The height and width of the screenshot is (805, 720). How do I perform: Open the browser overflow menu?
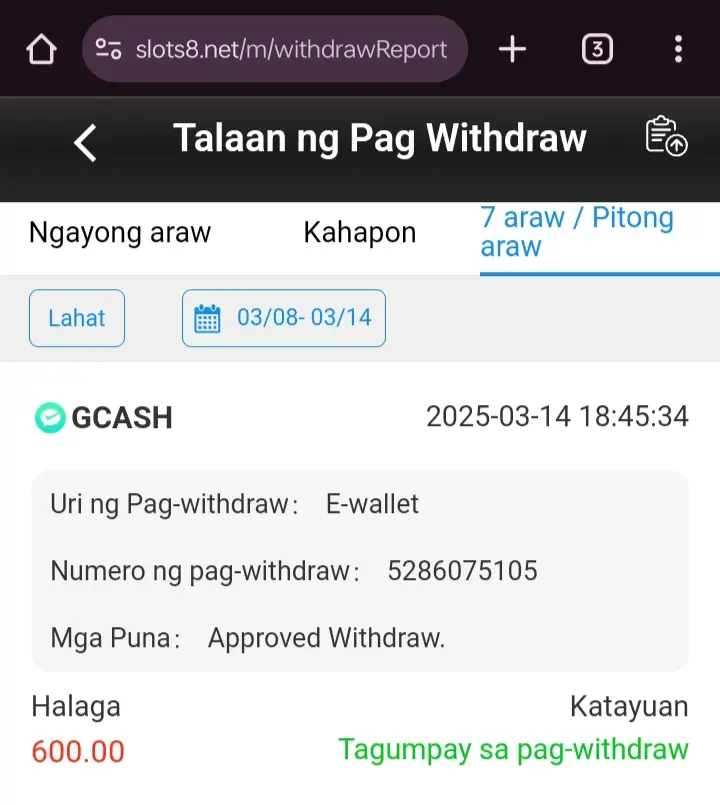click(x=678, y=49)
